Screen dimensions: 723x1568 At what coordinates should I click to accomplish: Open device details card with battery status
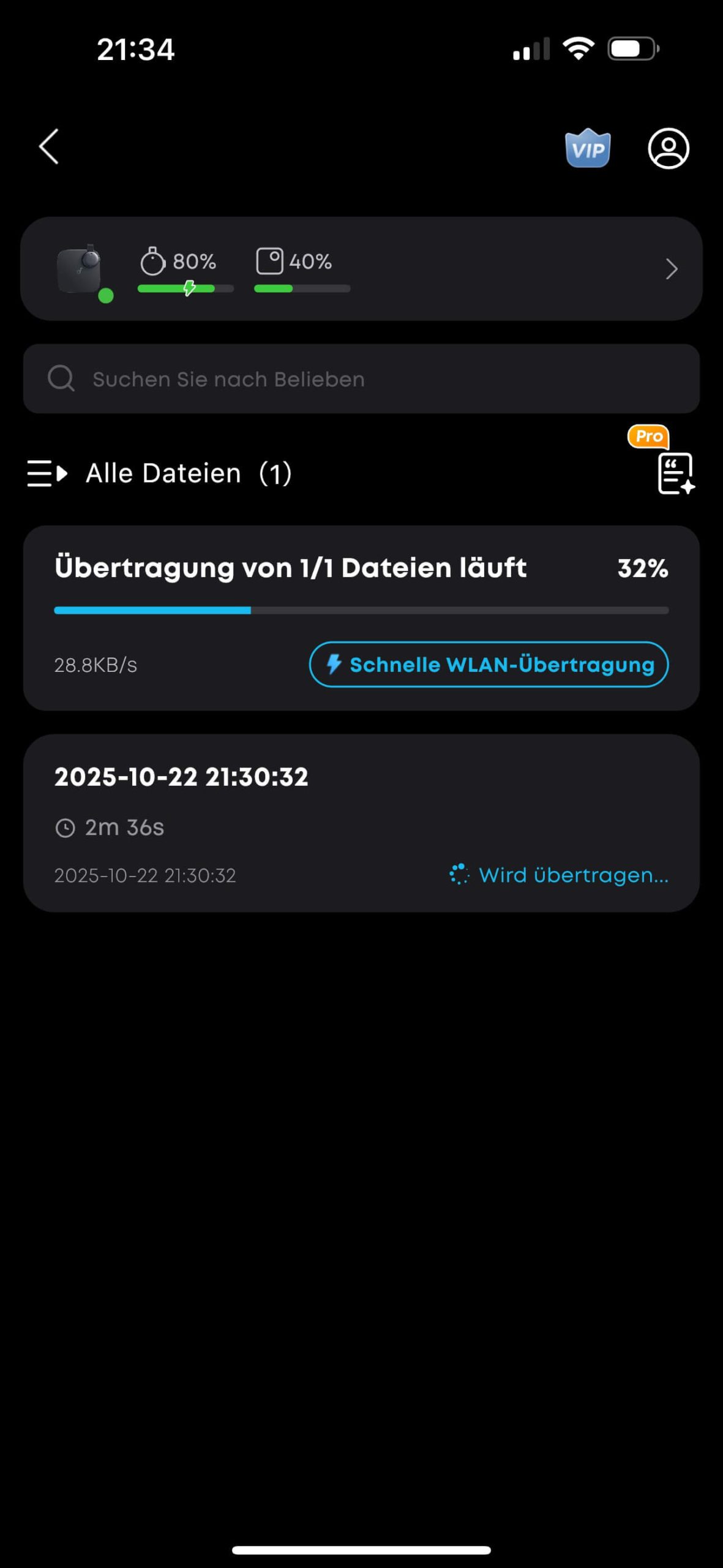pyautogui.click(x=361, y=269)
